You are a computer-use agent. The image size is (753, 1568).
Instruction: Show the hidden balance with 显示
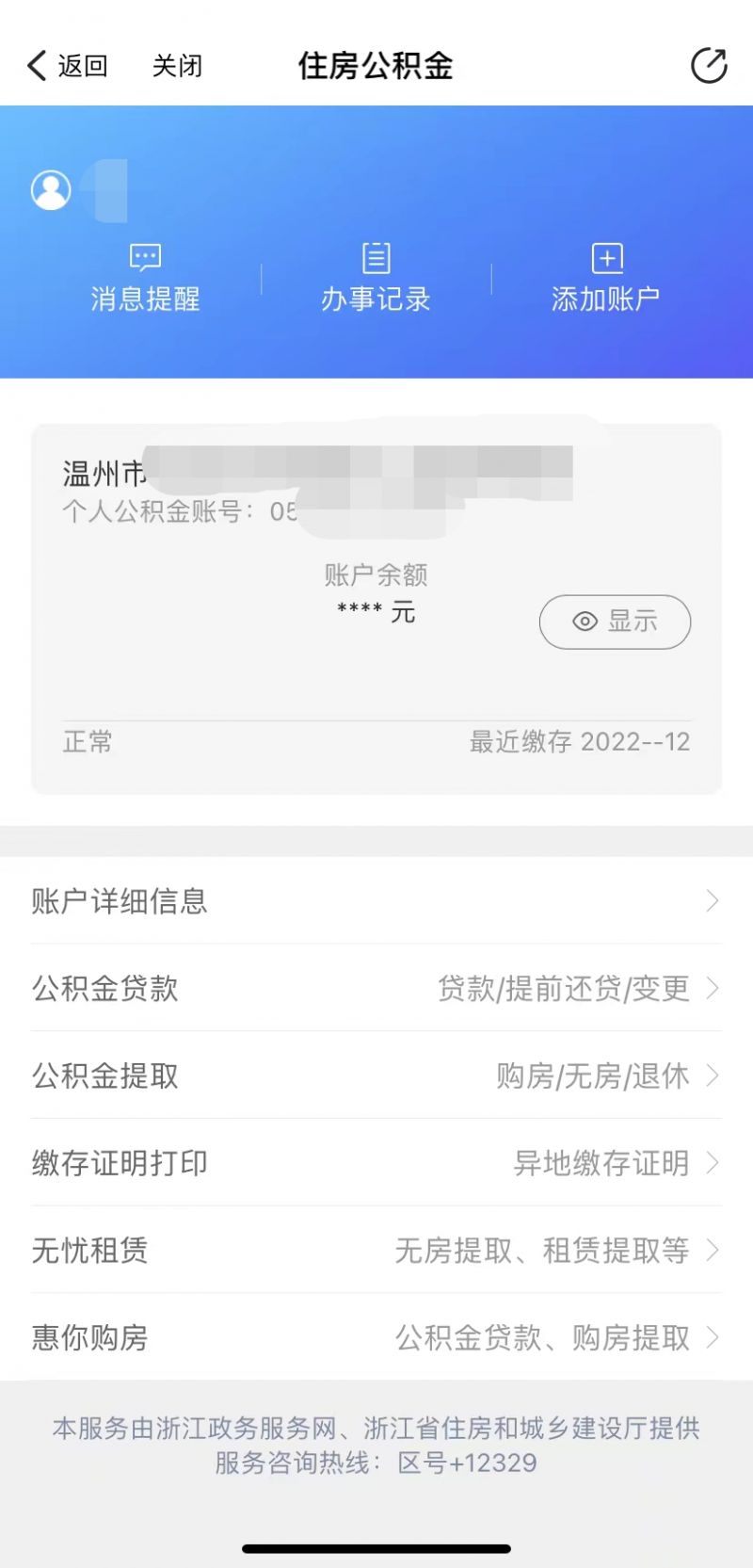pyautogui.click(x=615, y=622)
